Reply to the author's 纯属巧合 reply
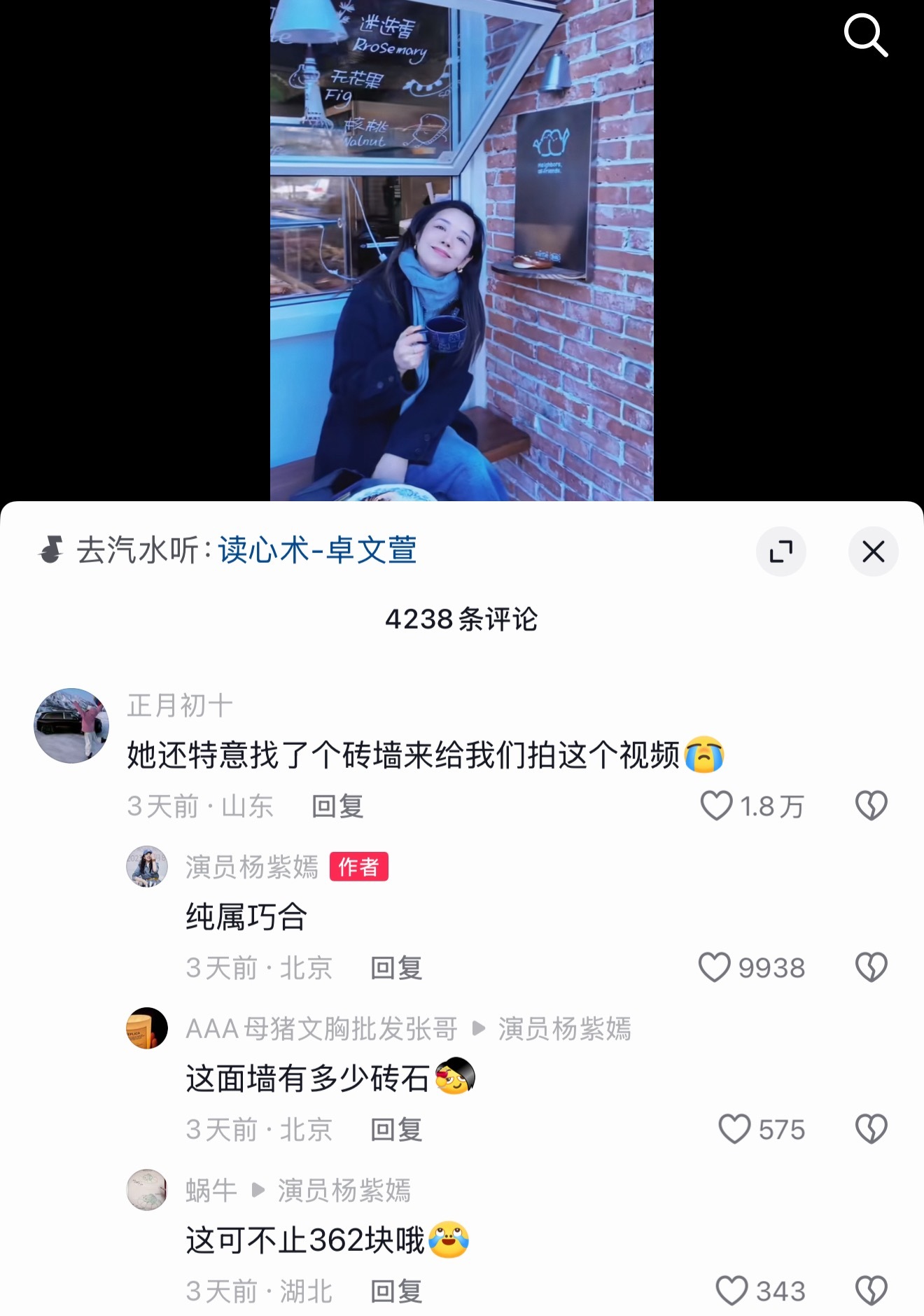 pyautogui.click(x=395, y=968)
